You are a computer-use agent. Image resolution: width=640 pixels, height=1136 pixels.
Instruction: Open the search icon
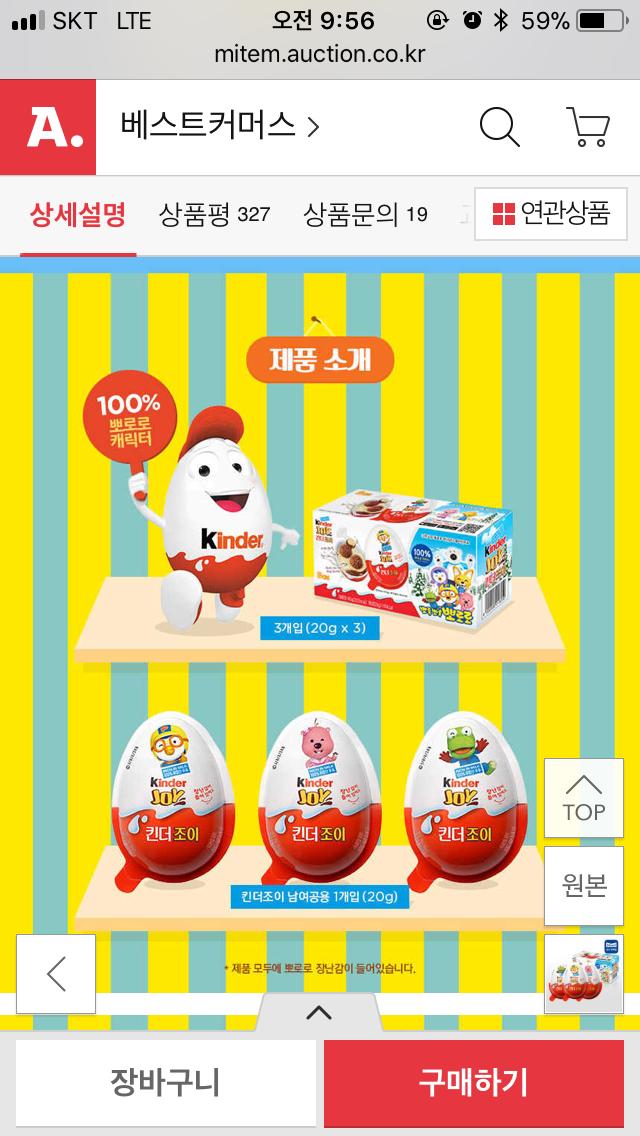pos(499,126)
